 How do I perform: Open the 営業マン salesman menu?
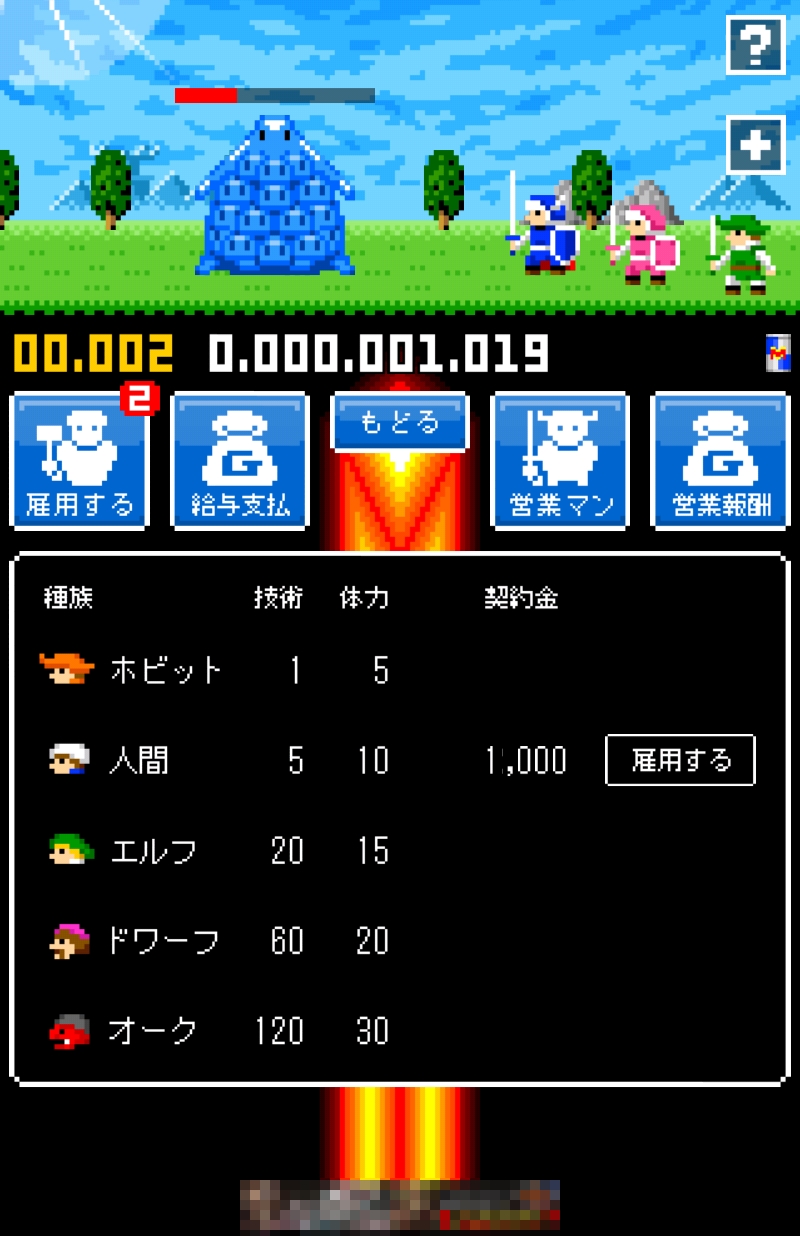560,461
